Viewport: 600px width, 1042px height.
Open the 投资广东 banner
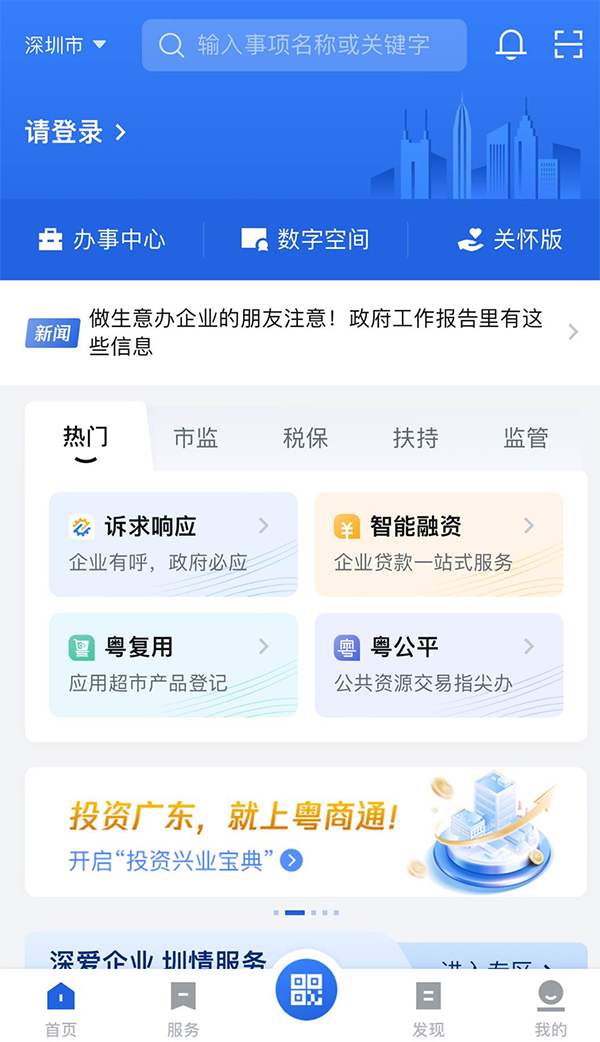point(305,832)
